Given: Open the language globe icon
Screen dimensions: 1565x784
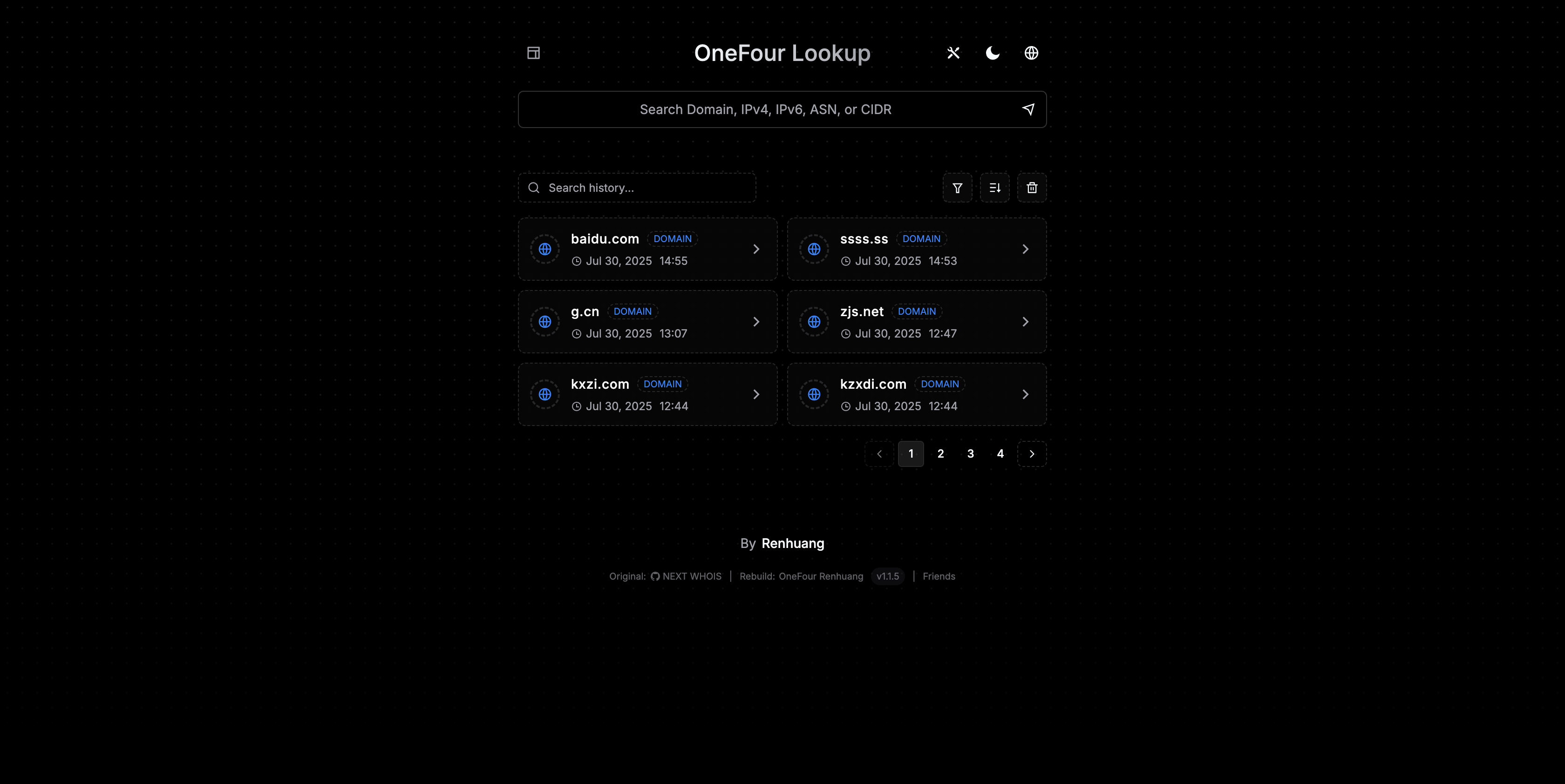Looking at the screenshot, I should coord(1031,53).
